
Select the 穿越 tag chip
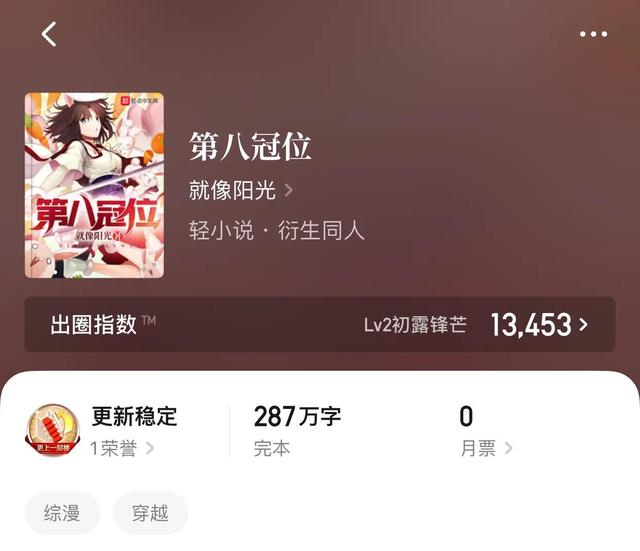point(150,514)
